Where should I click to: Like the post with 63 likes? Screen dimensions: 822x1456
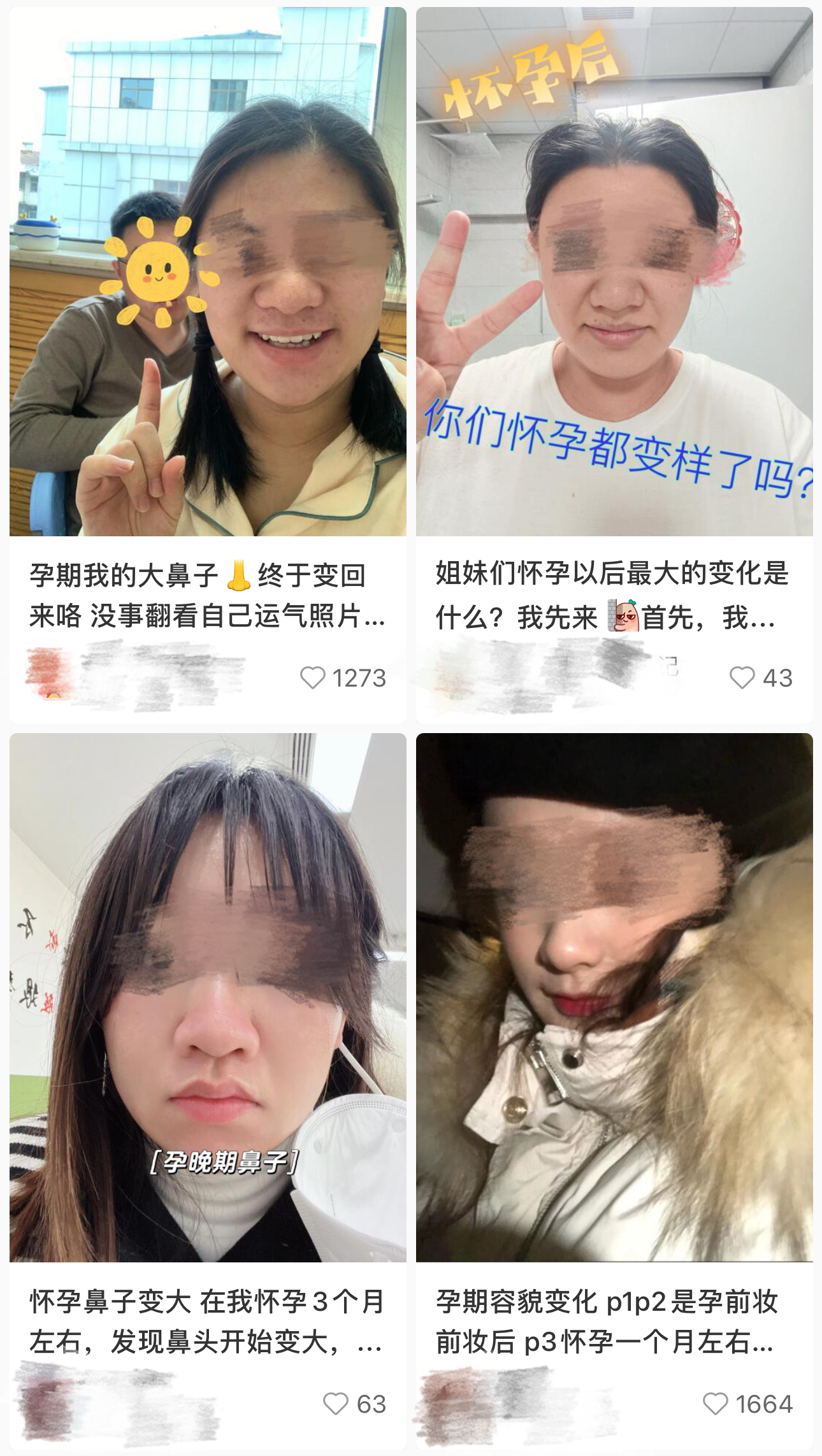(x=336, y=1403)
